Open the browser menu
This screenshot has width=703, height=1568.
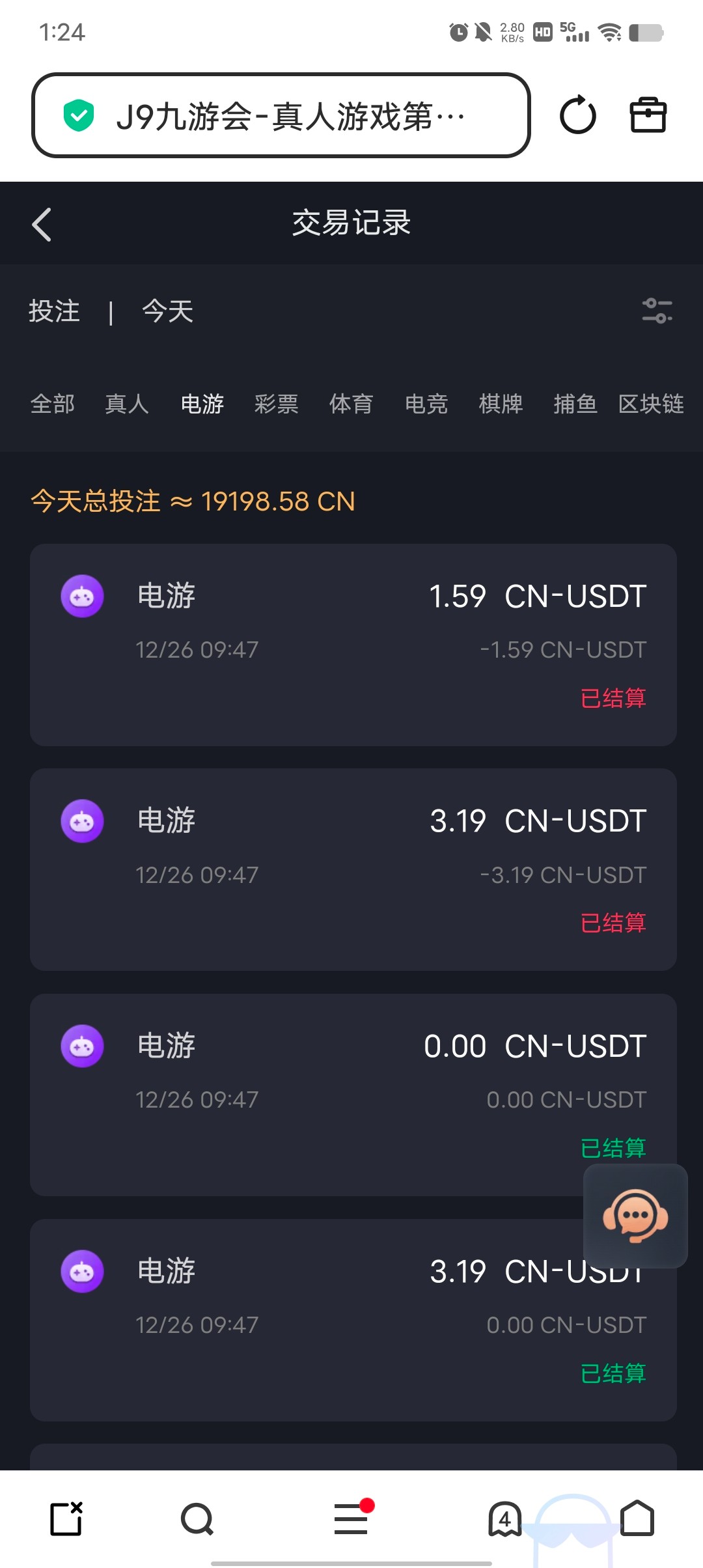tap(351, 1519)
